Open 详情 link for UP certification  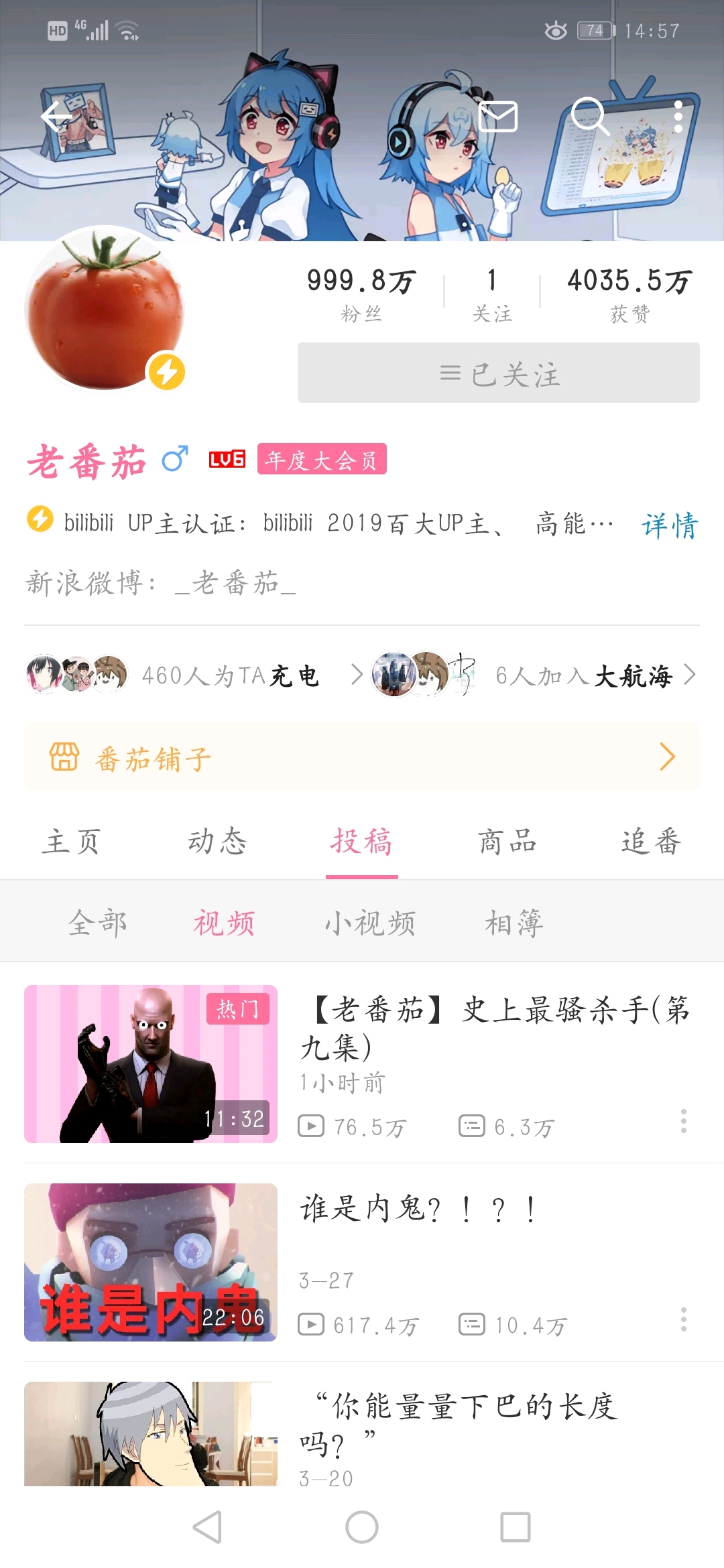pyautogui.click(x=669, y=525)
